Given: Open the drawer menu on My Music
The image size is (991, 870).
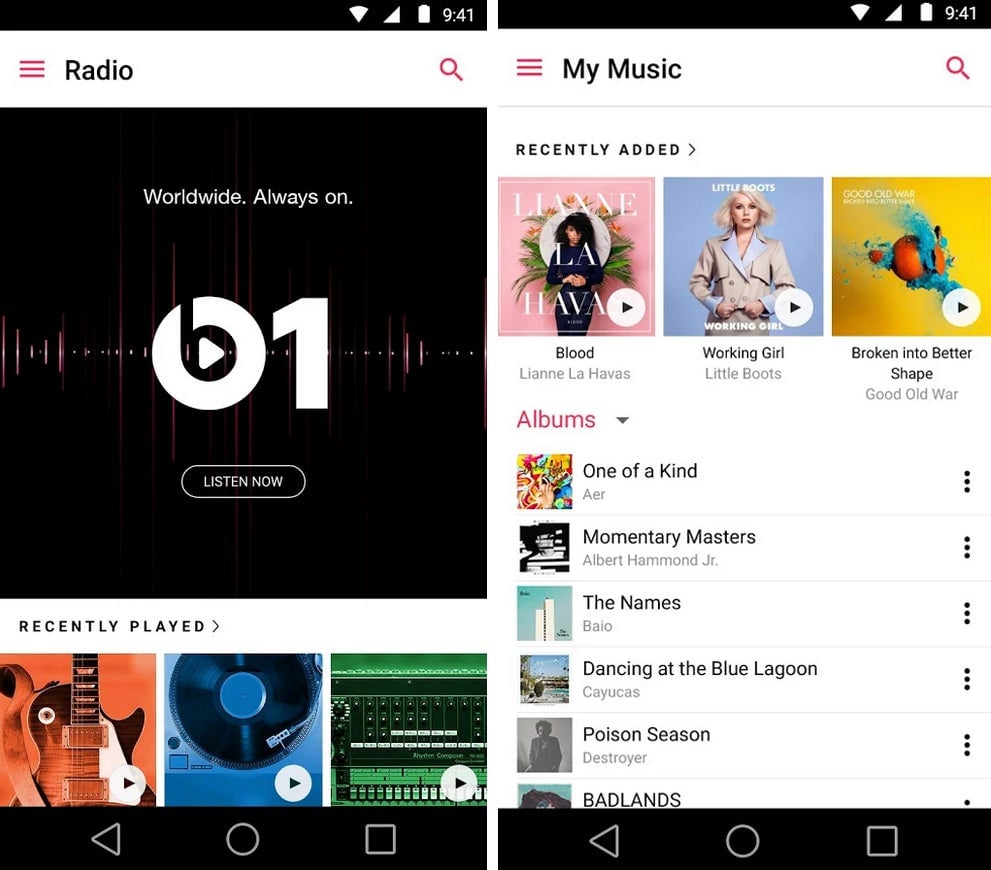Looking at the screenshot, I should [x=529, y=68].
